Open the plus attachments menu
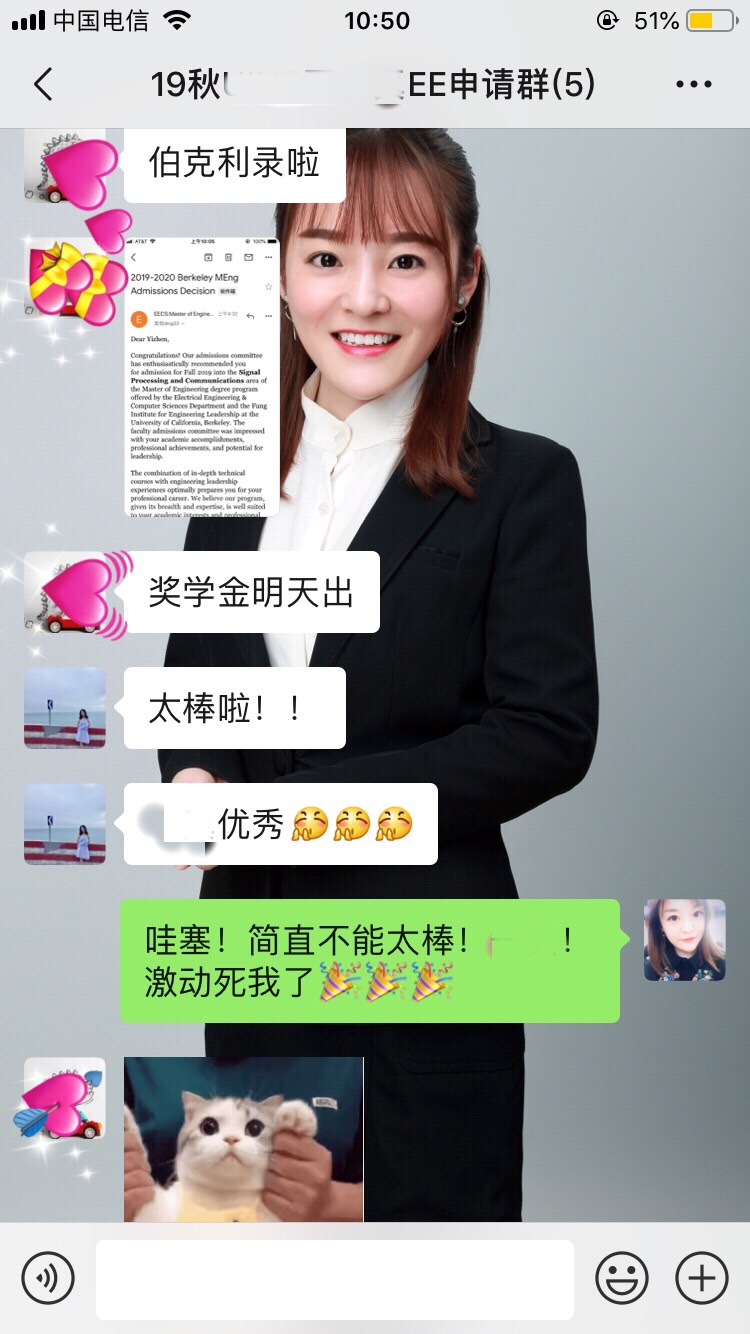 (701, 1278)
